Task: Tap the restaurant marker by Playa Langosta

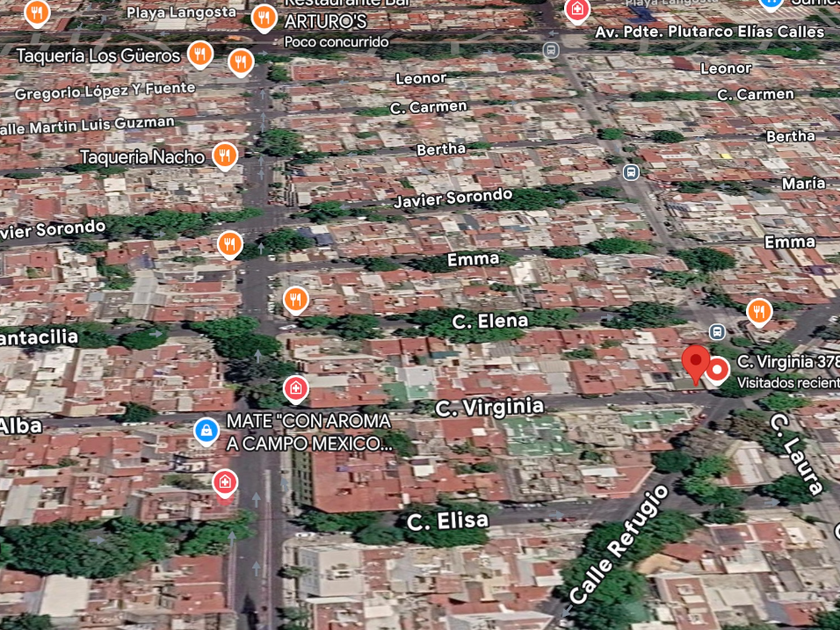Action: coord(37,12)
